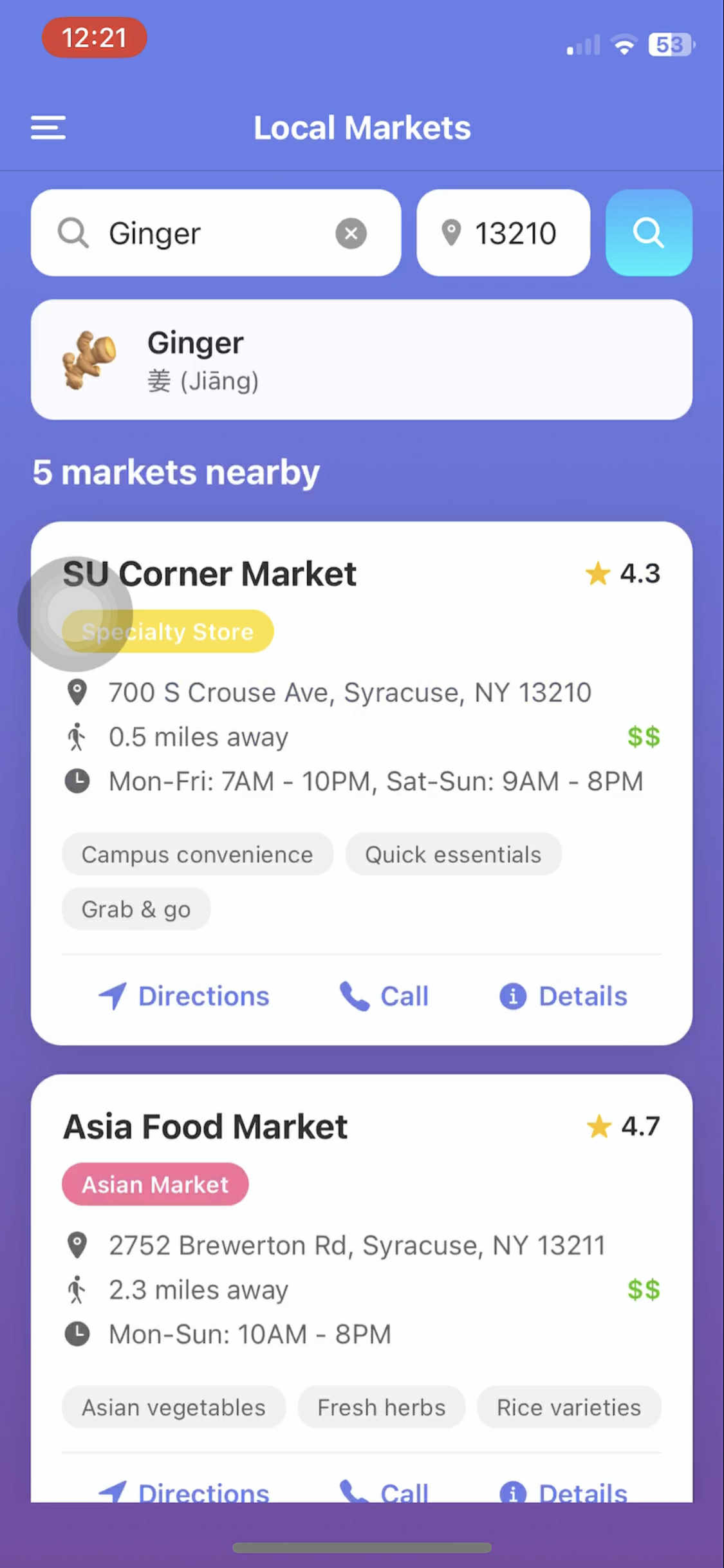Image resolution: width=724 pixels, height=1568 pixels.
Task: Run search with the magnifier button
Action: coord(648,233)
